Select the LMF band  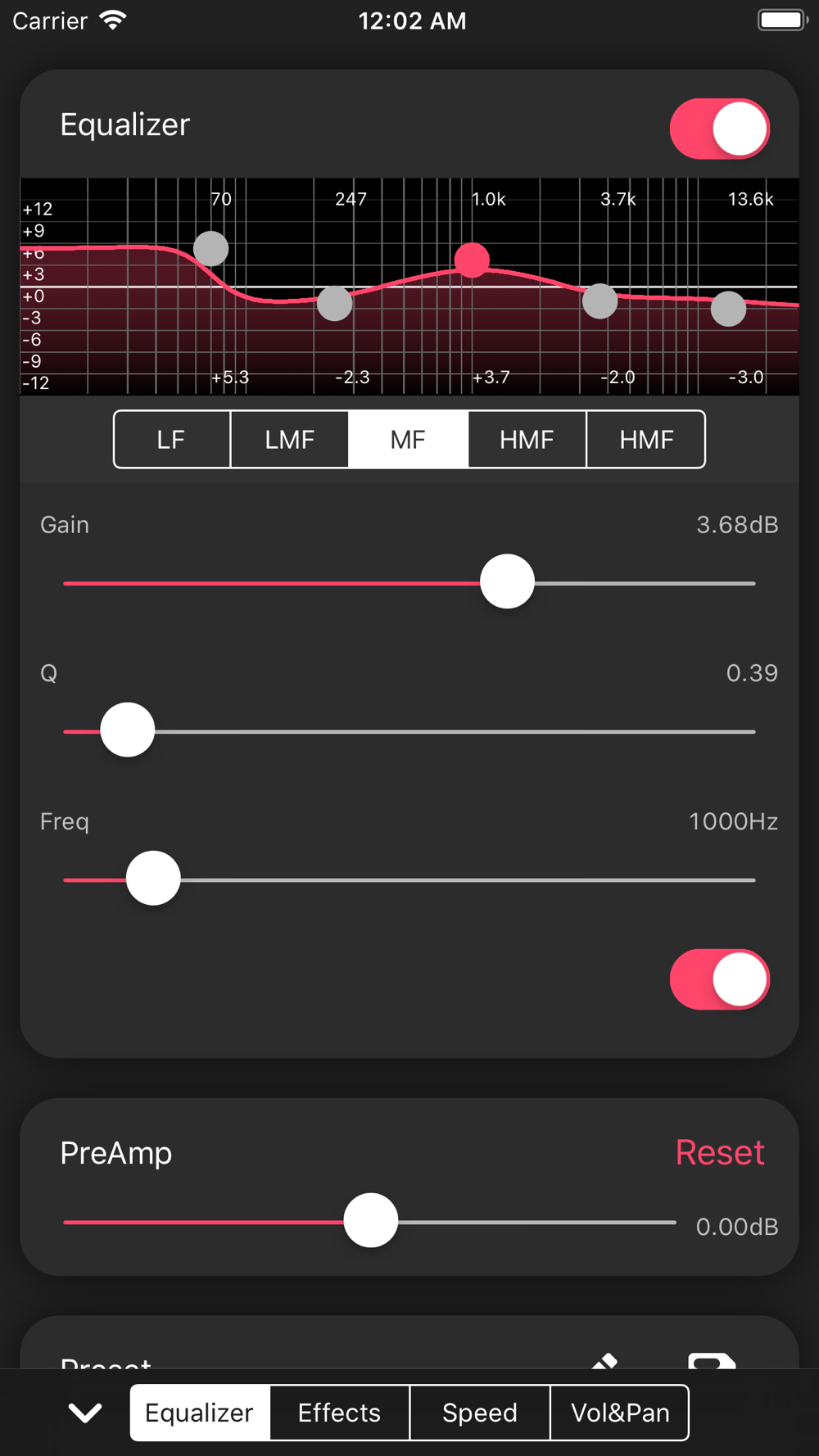290,440
